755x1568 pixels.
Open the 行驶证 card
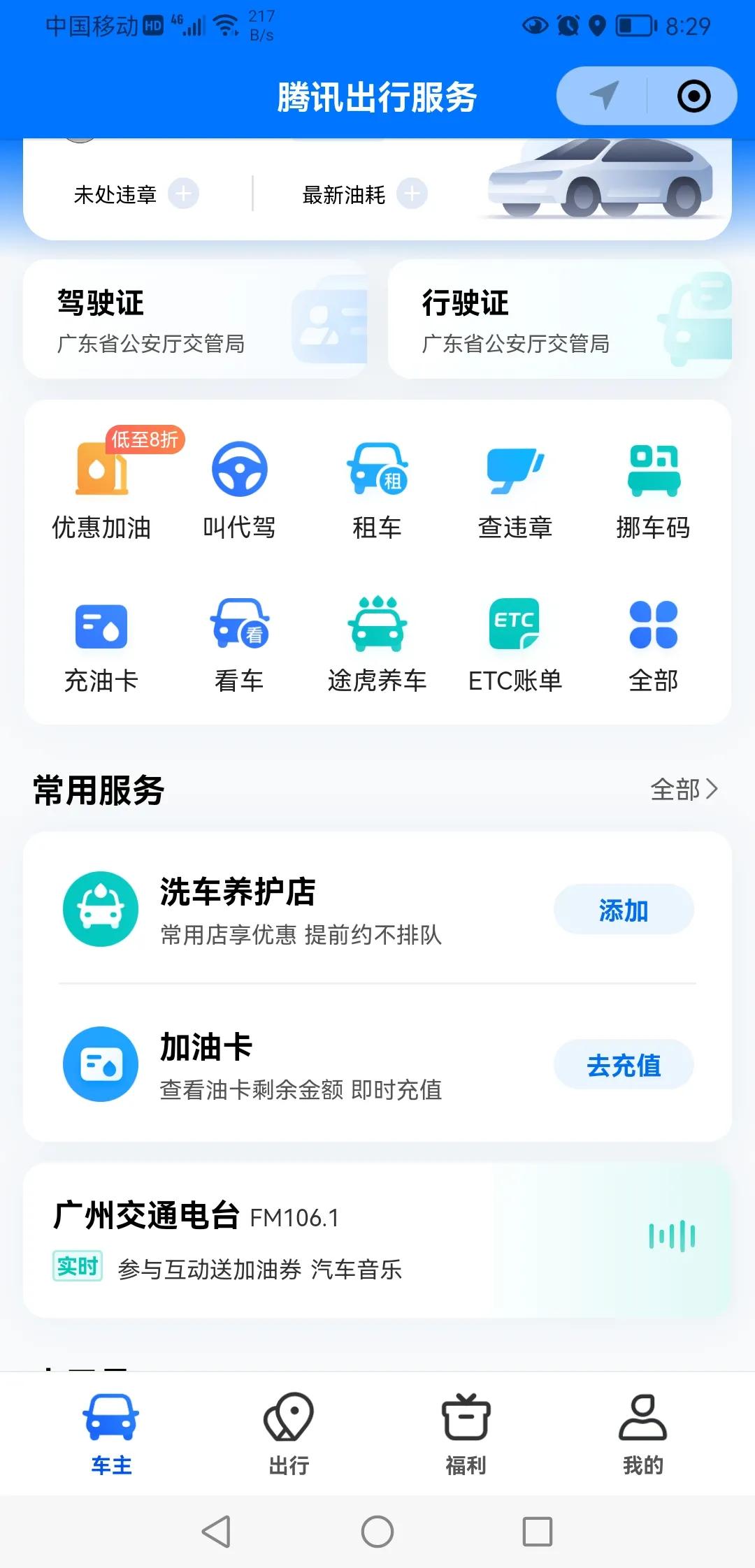[559, 319]
